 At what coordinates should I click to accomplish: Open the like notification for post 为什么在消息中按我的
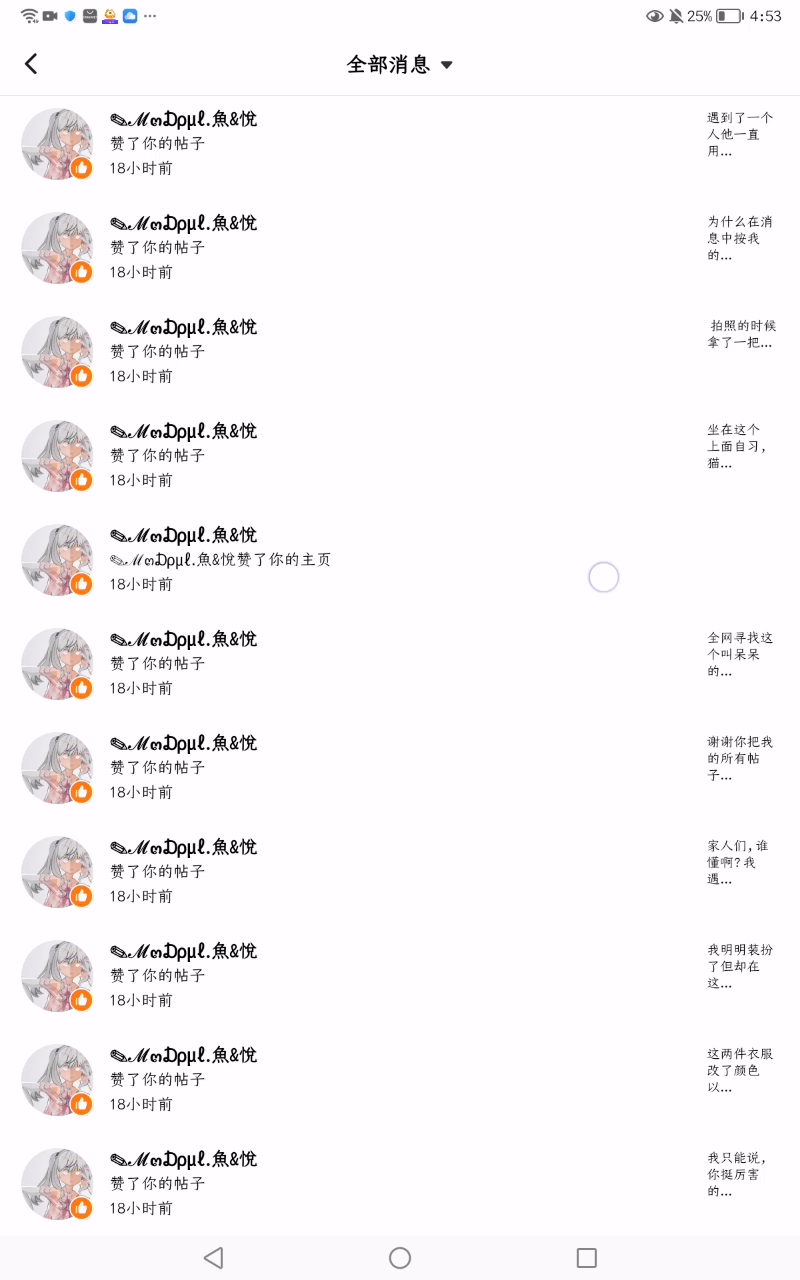(x=400, y=248)
